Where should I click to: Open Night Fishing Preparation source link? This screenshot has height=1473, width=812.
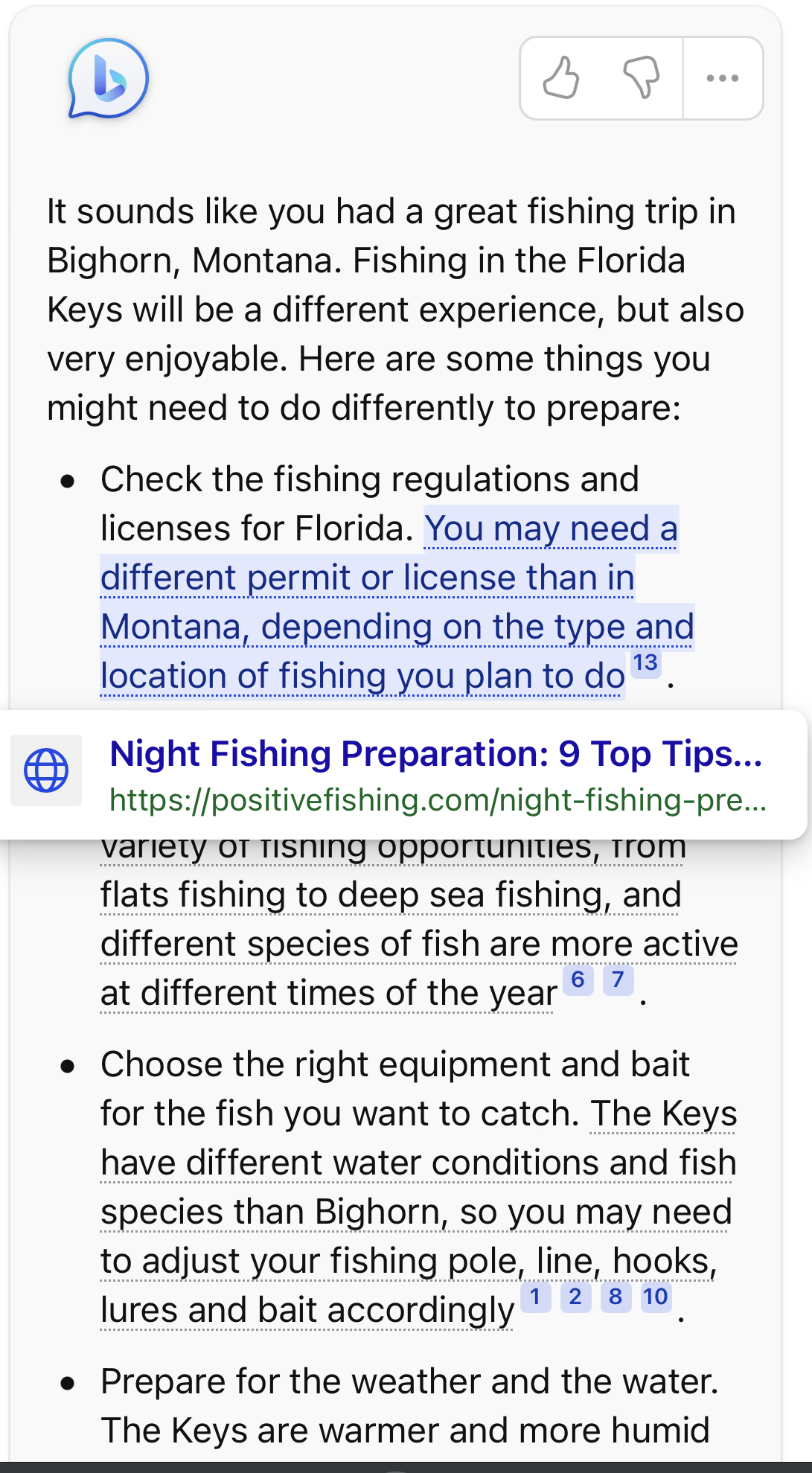[435, 754]
